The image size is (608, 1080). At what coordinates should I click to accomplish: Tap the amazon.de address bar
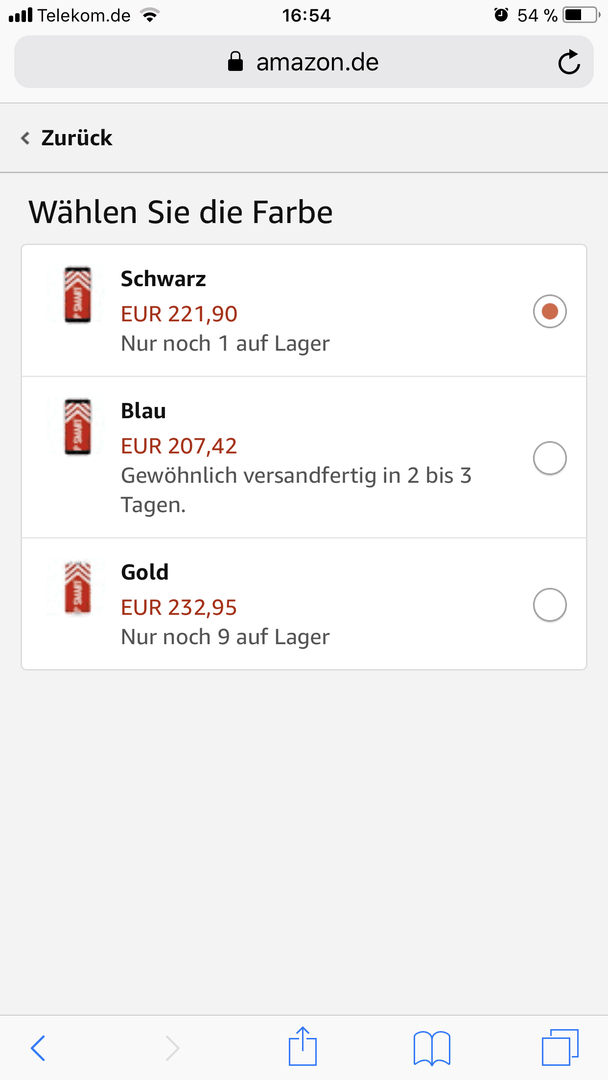[x=304, y=62]
